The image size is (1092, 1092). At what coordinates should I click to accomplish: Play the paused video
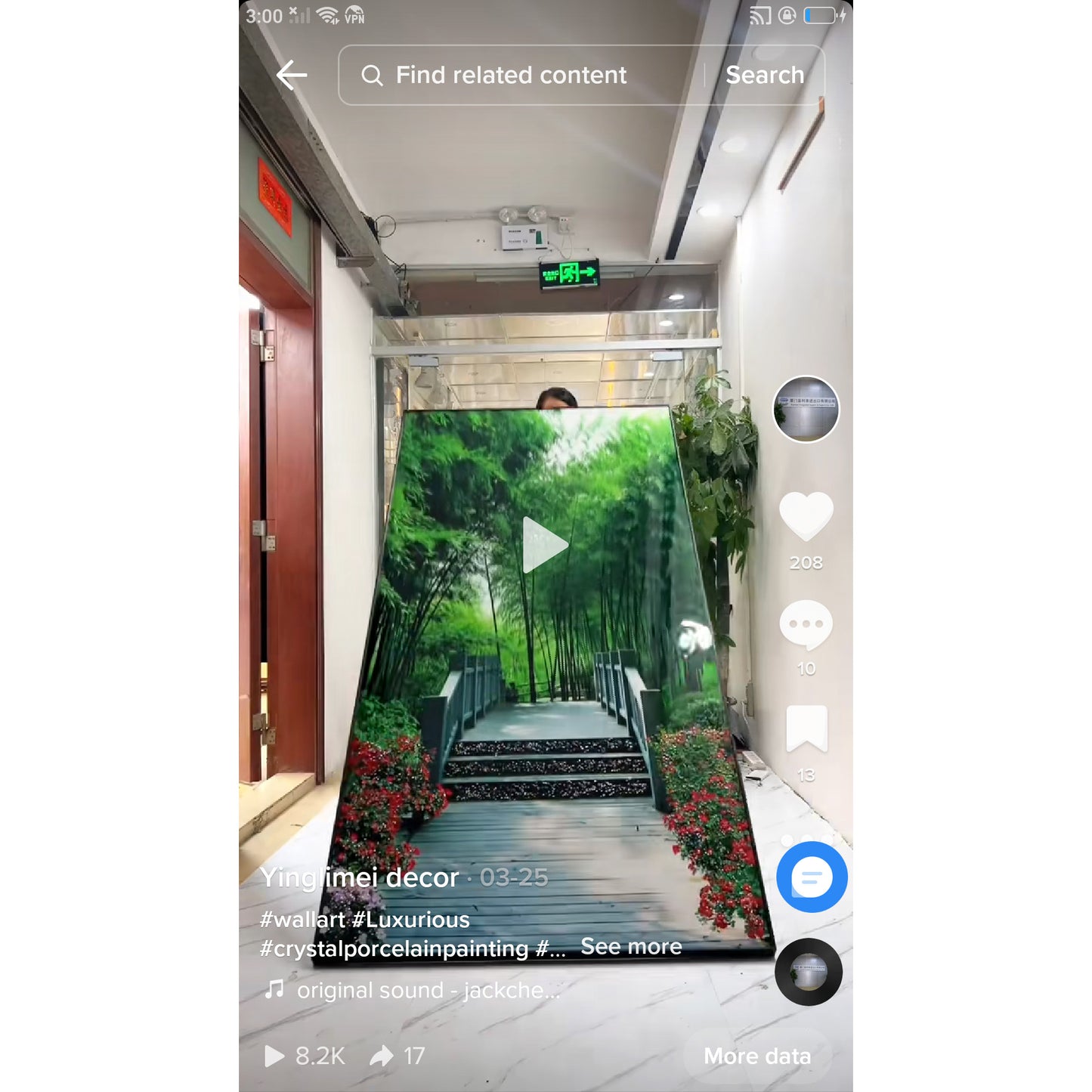(x=544, y=544)
